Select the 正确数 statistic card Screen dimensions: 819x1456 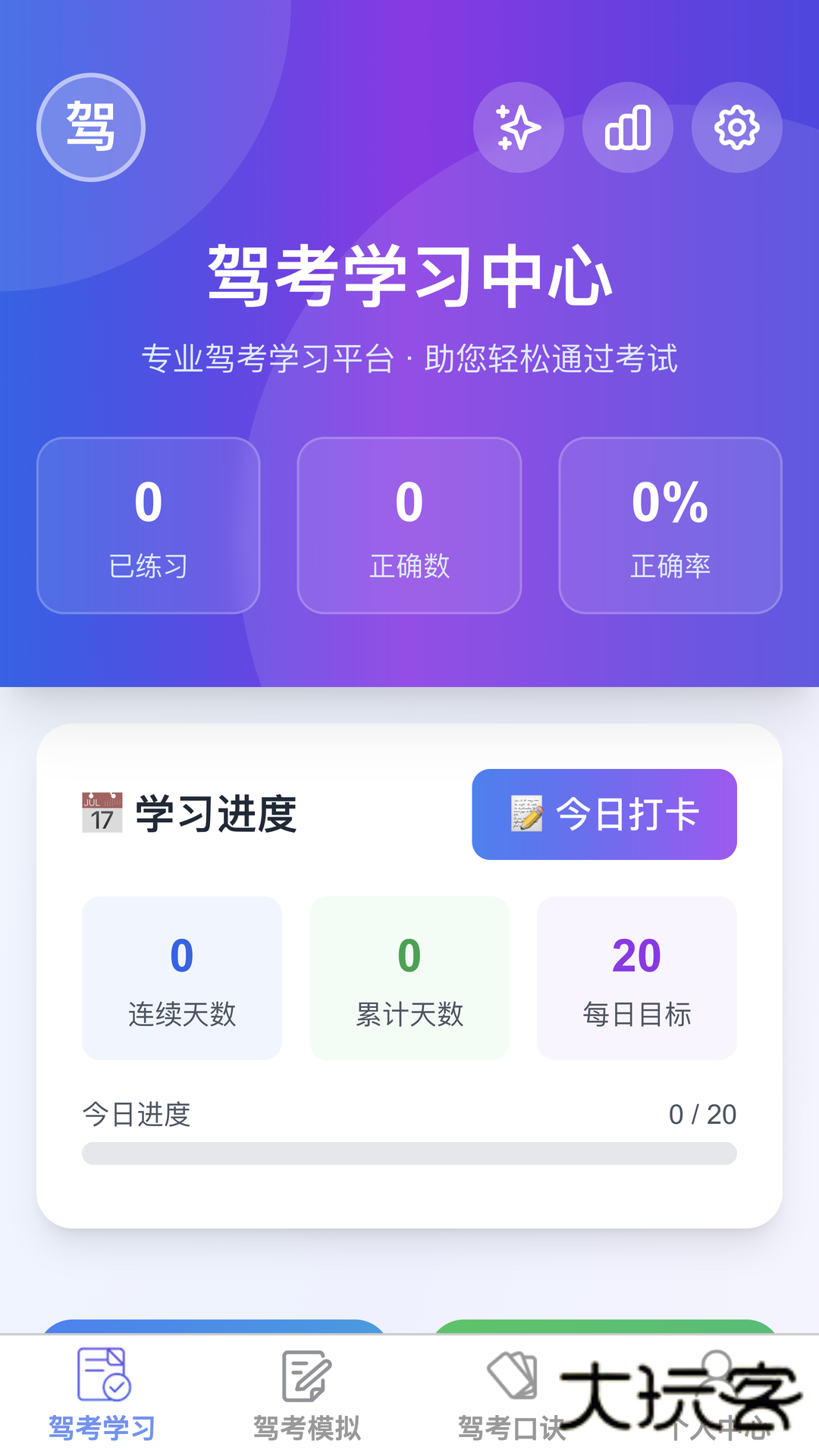click(x=409, y=523)
